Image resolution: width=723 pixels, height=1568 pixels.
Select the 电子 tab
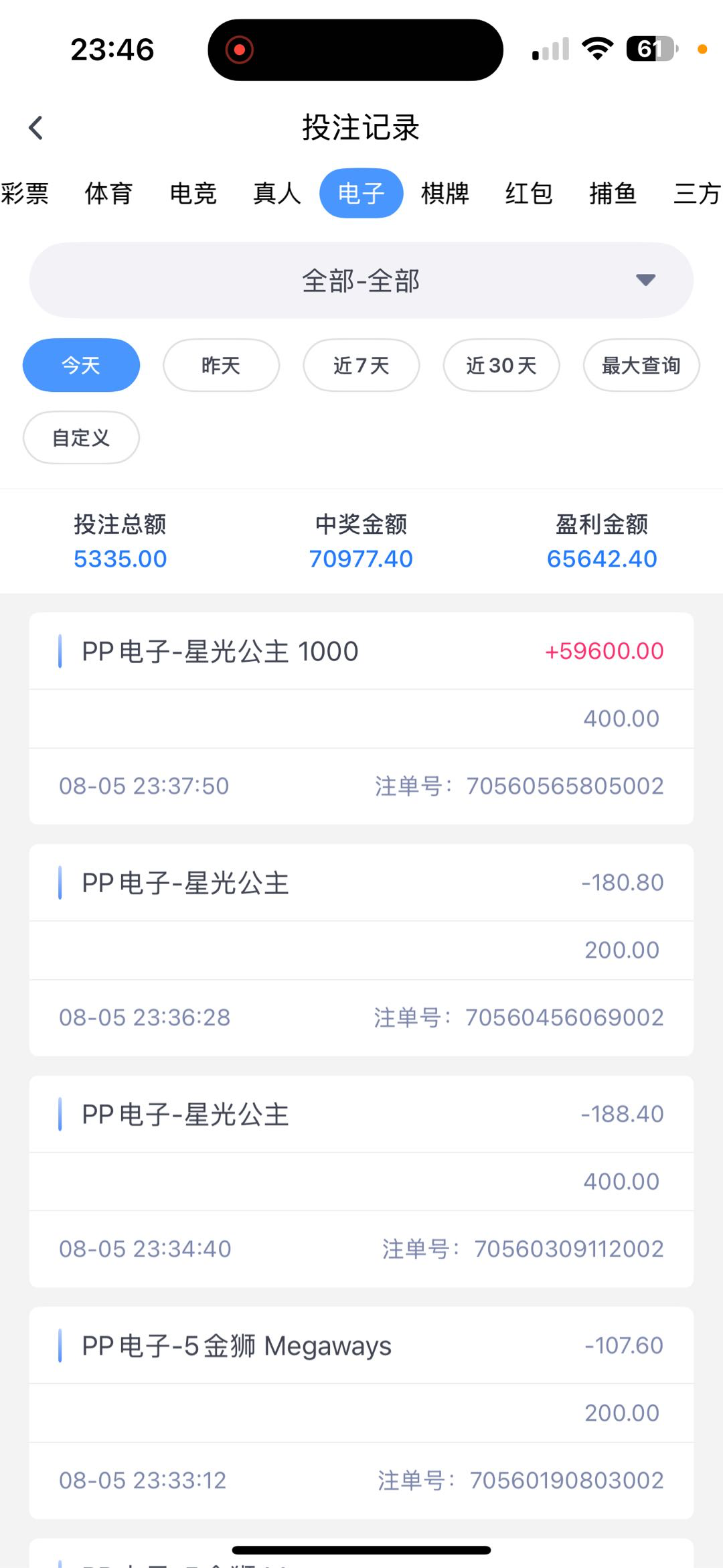(x=361, y=194)
